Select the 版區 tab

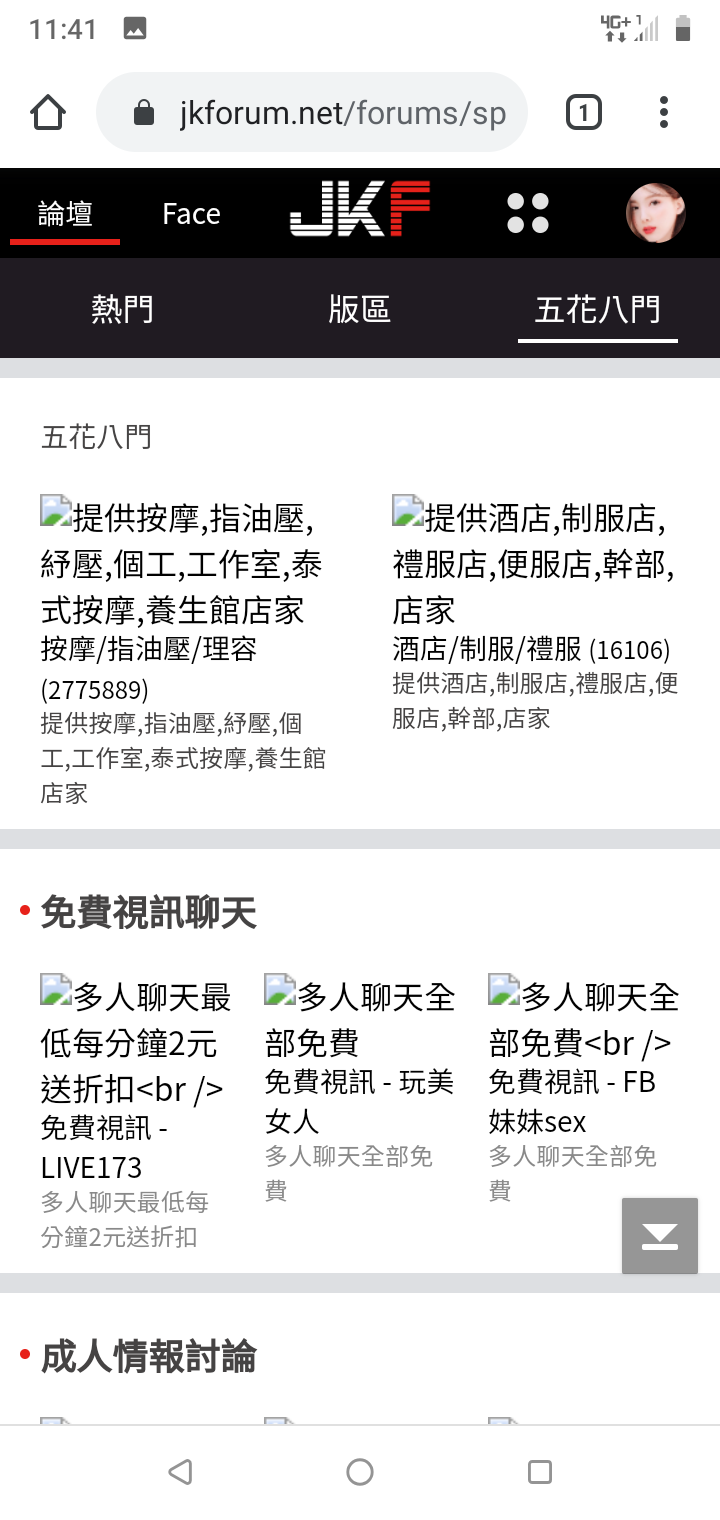(x=359, y=309)
